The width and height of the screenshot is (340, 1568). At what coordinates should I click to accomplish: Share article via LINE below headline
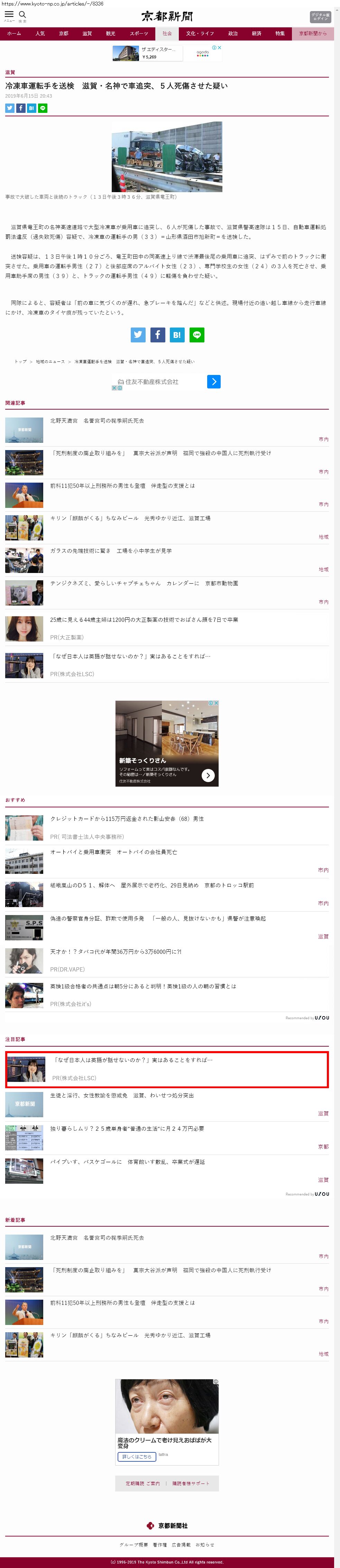coord(43,108)
